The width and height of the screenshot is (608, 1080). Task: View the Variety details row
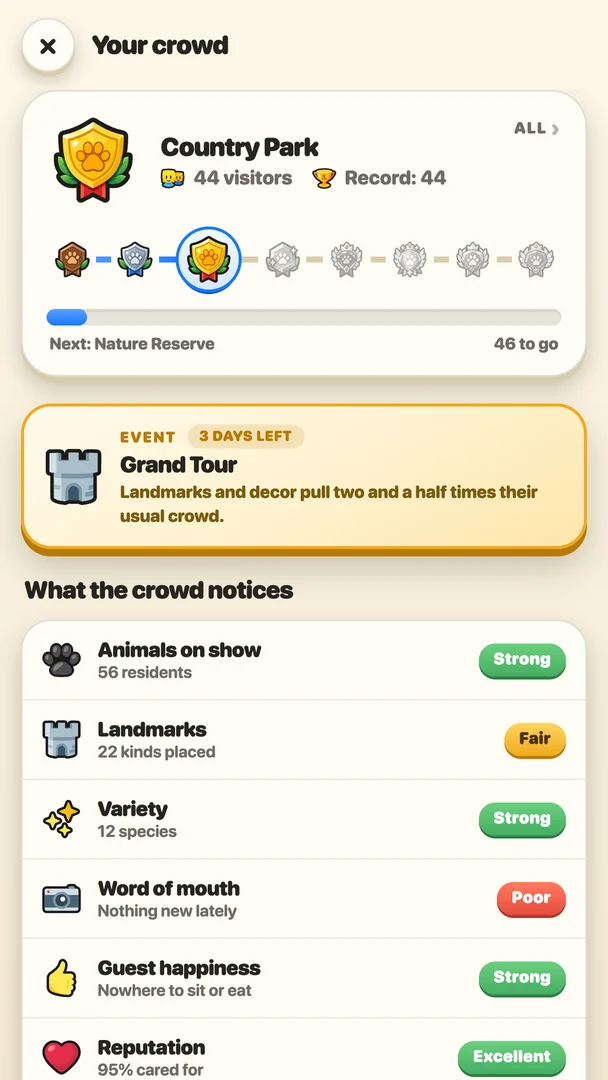pos(304,820)
